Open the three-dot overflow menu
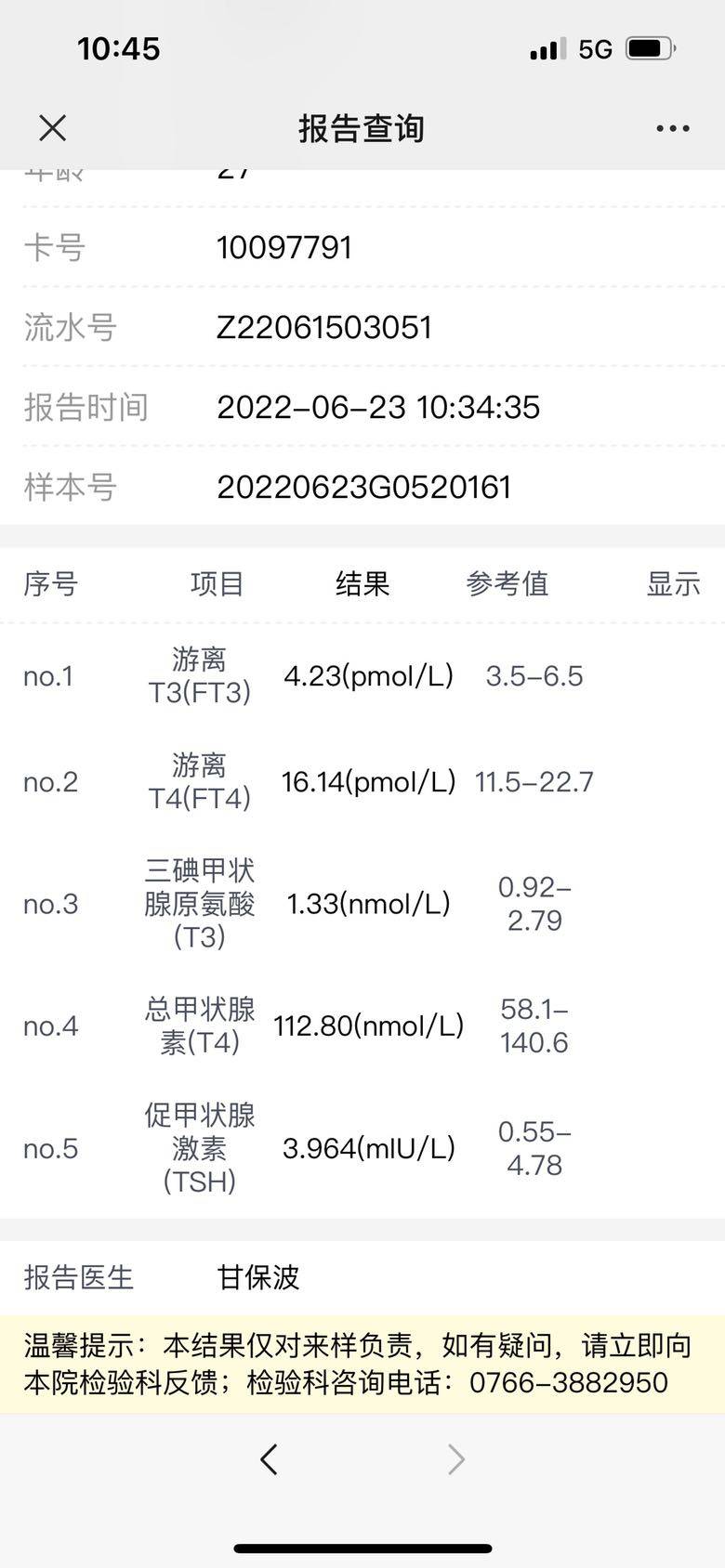The height and width of the screenshot is (1568, 725). (672, 128)
